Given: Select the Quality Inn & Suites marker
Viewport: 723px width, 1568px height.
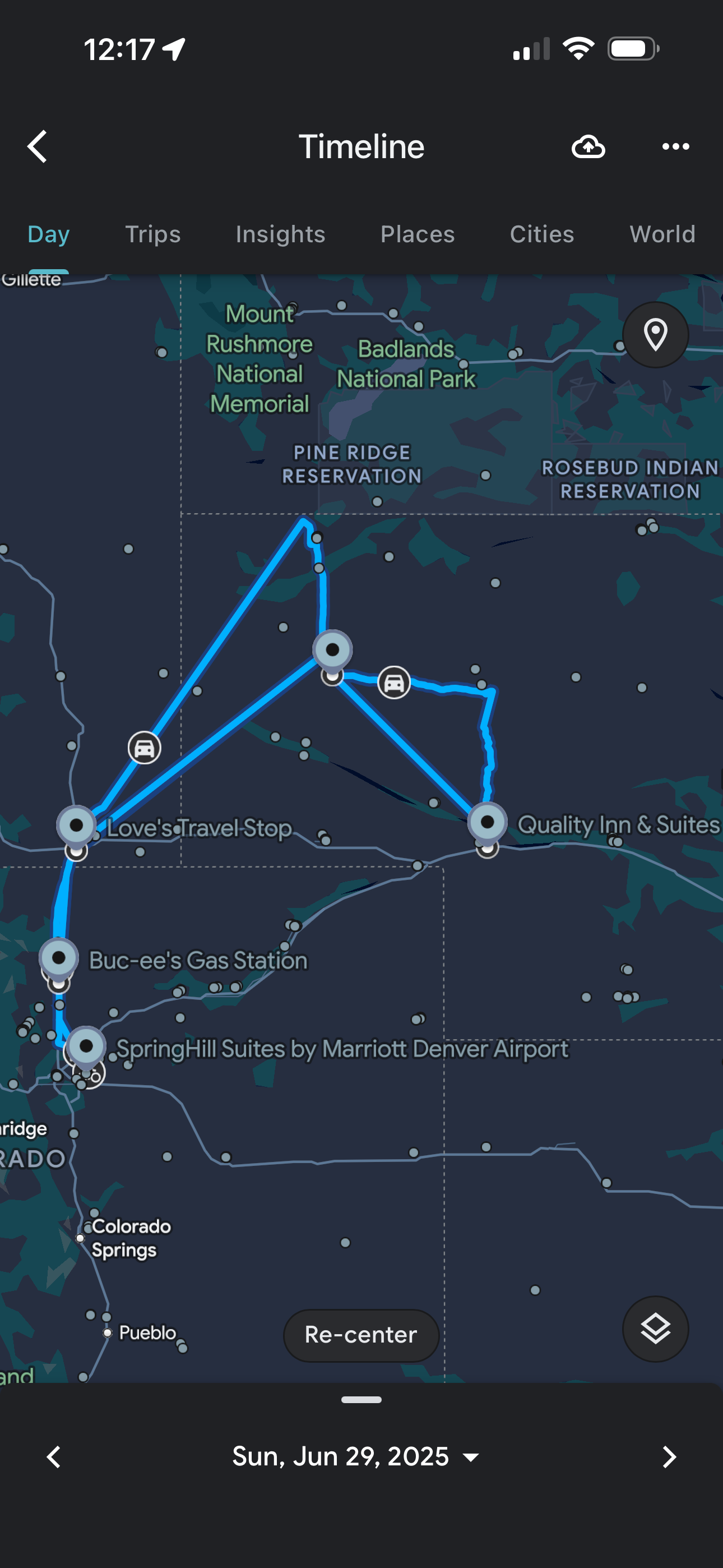Looking at the screenshot, I should point(488,823).
